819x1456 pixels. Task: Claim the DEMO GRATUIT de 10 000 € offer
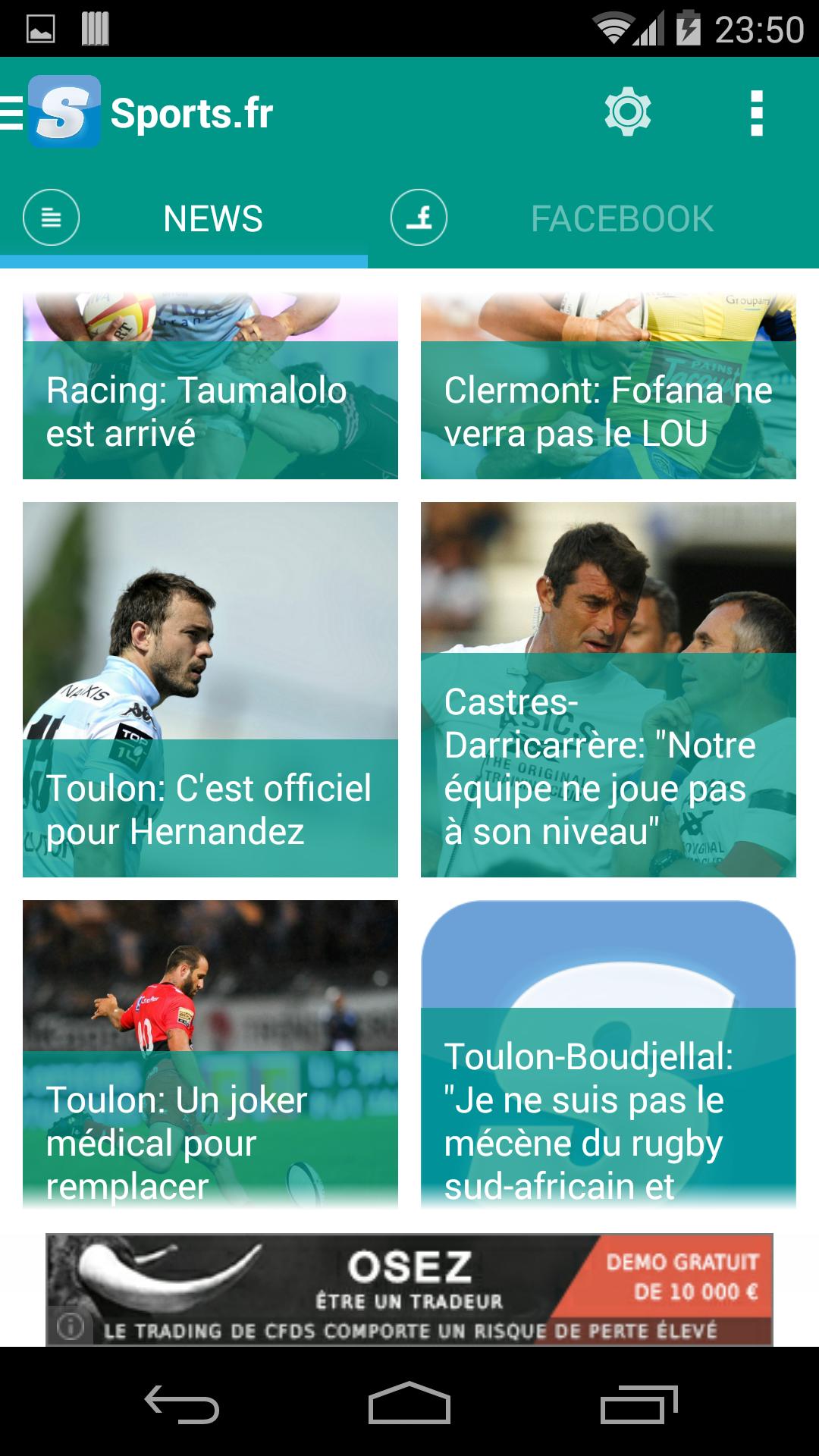pyautogui.click(x=682, y=1274)
